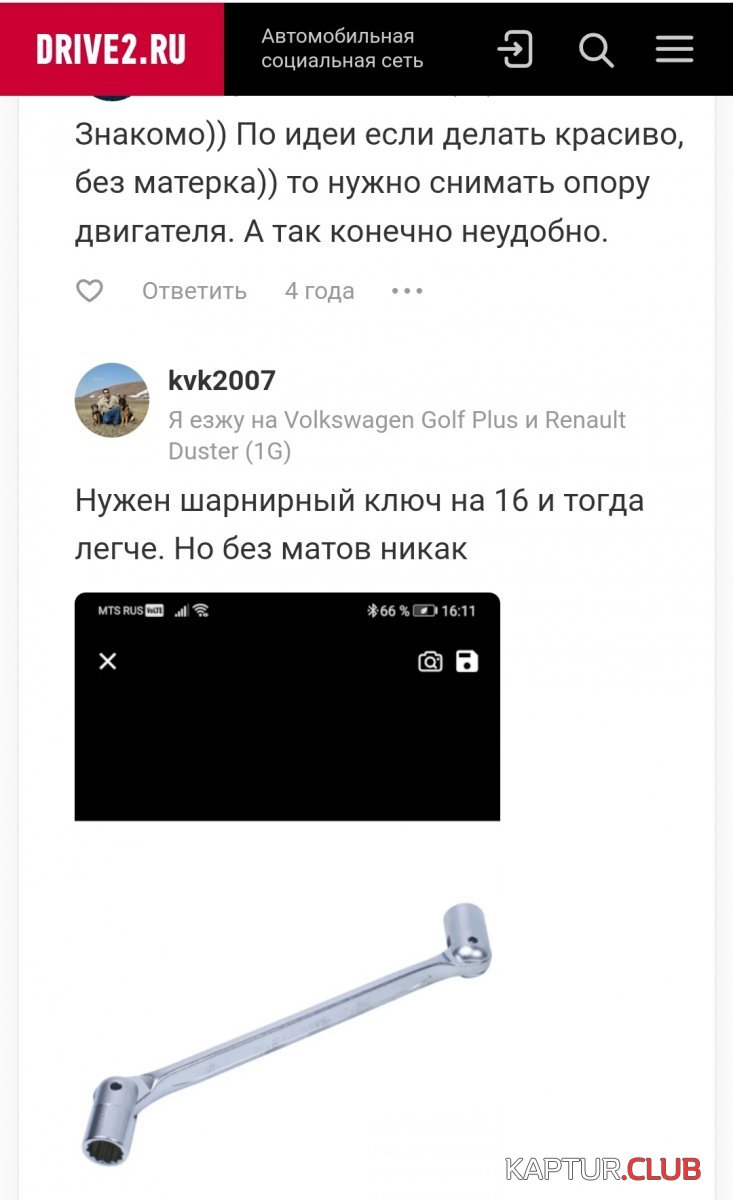Open the DRIVE2.RU home logo
The width and height of the screenshot is (733, 1200).
[111, 49]
